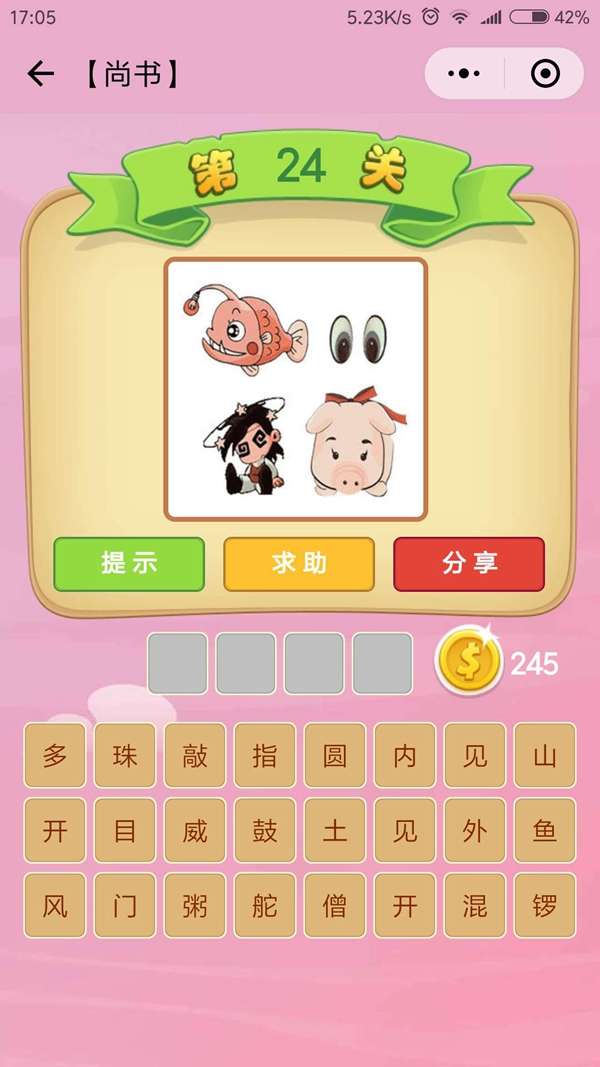Viewport: 600px width, 1067px height.
Task: Go back using the arrow icon
Action: (40, 74)
